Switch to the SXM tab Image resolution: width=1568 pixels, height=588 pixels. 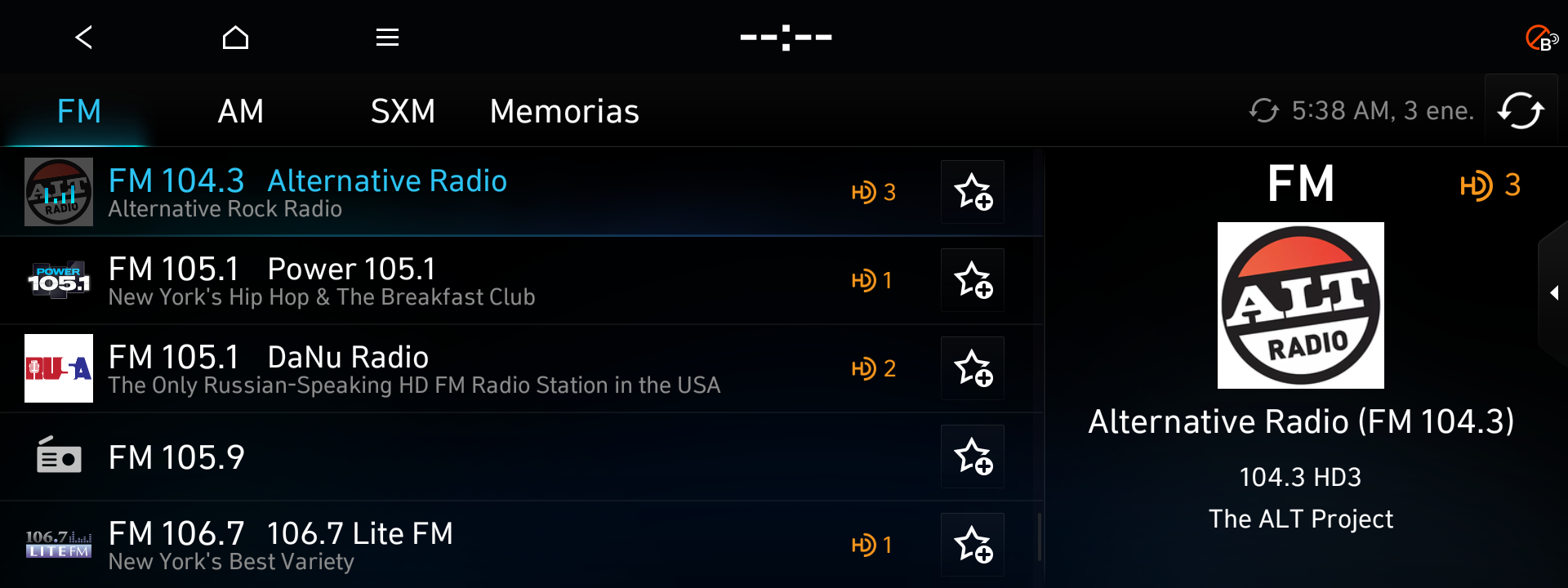(403, 111)
